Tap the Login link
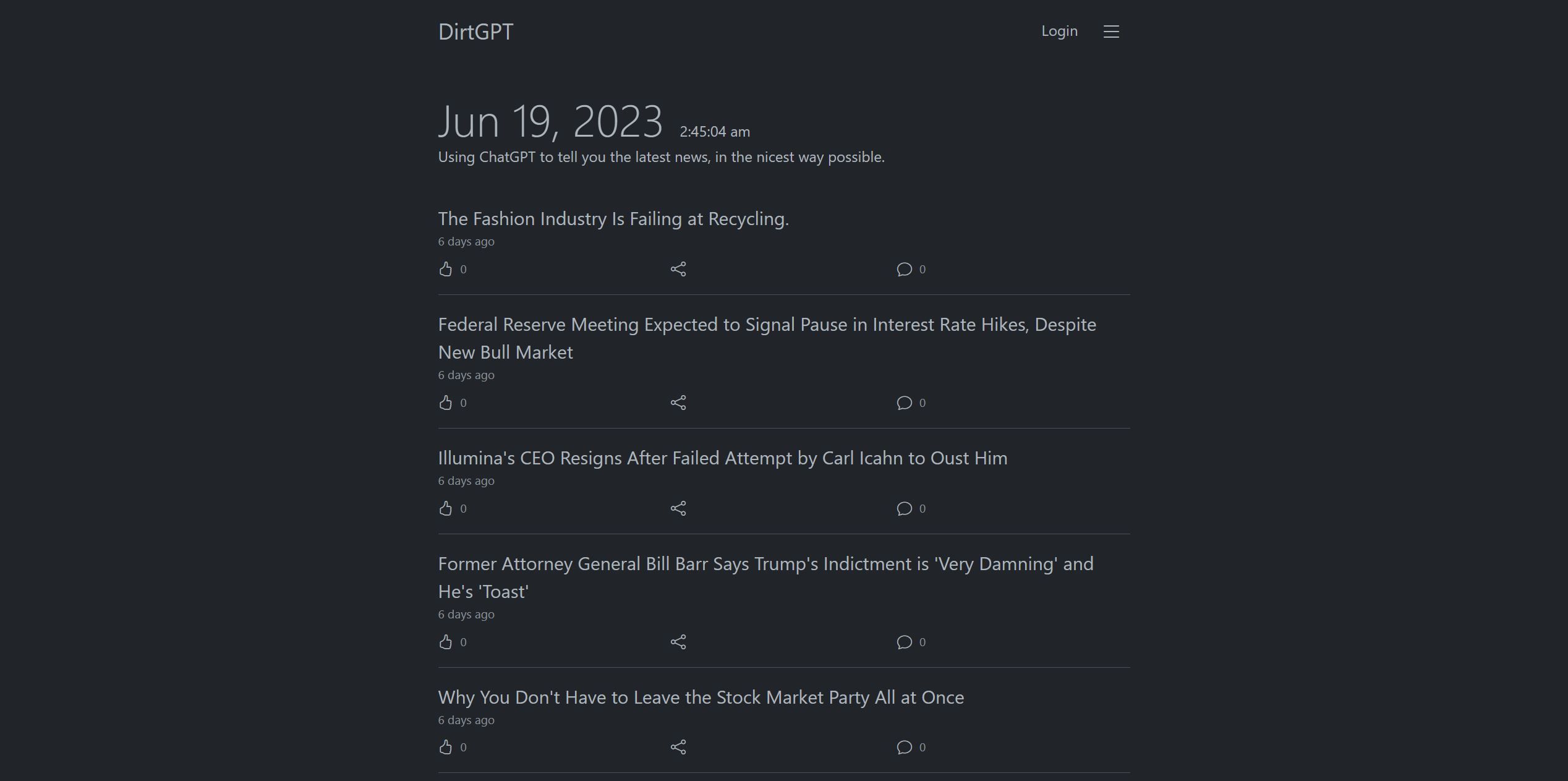This screenshot has height=781, width=1568. coord(1059,31)
